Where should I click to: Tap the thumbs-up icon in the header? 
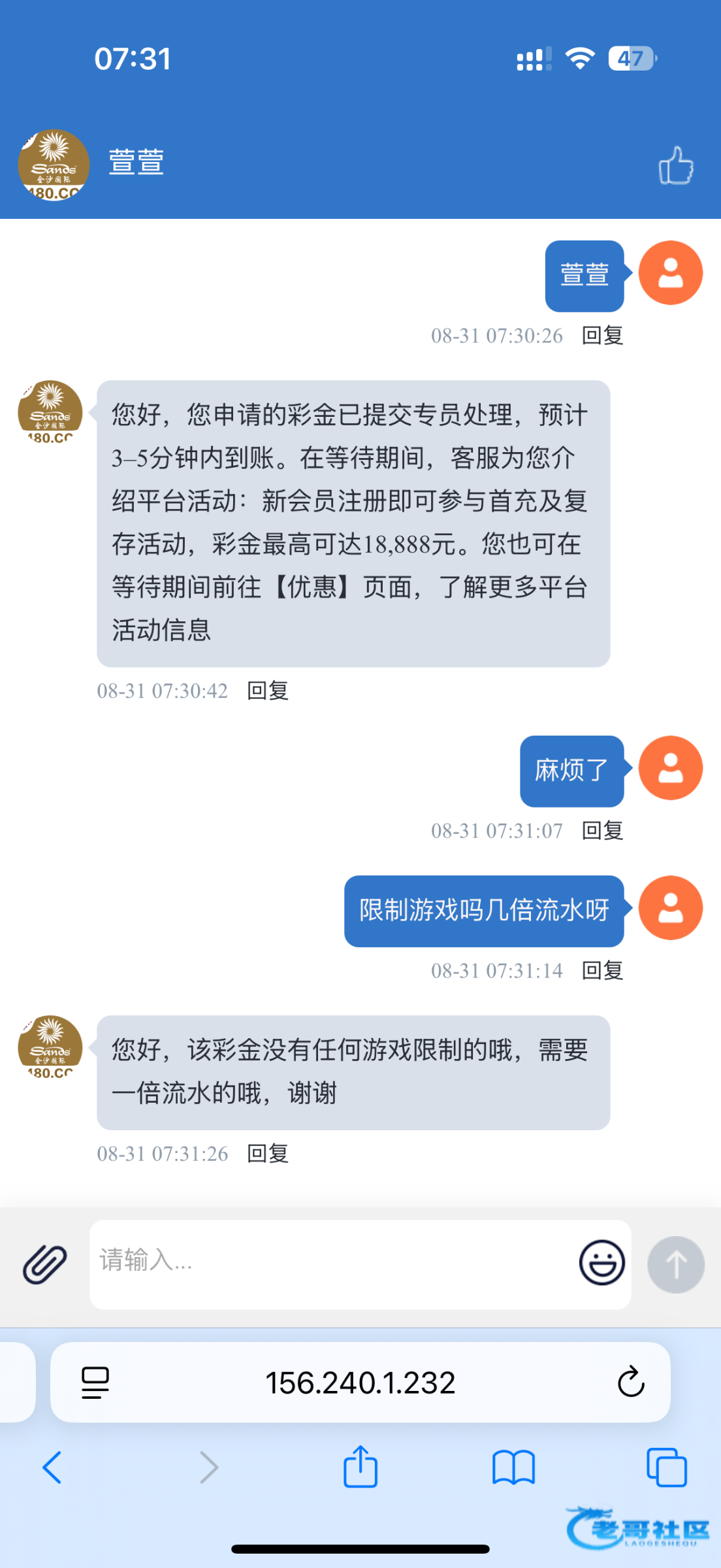[x=675, y=165]
